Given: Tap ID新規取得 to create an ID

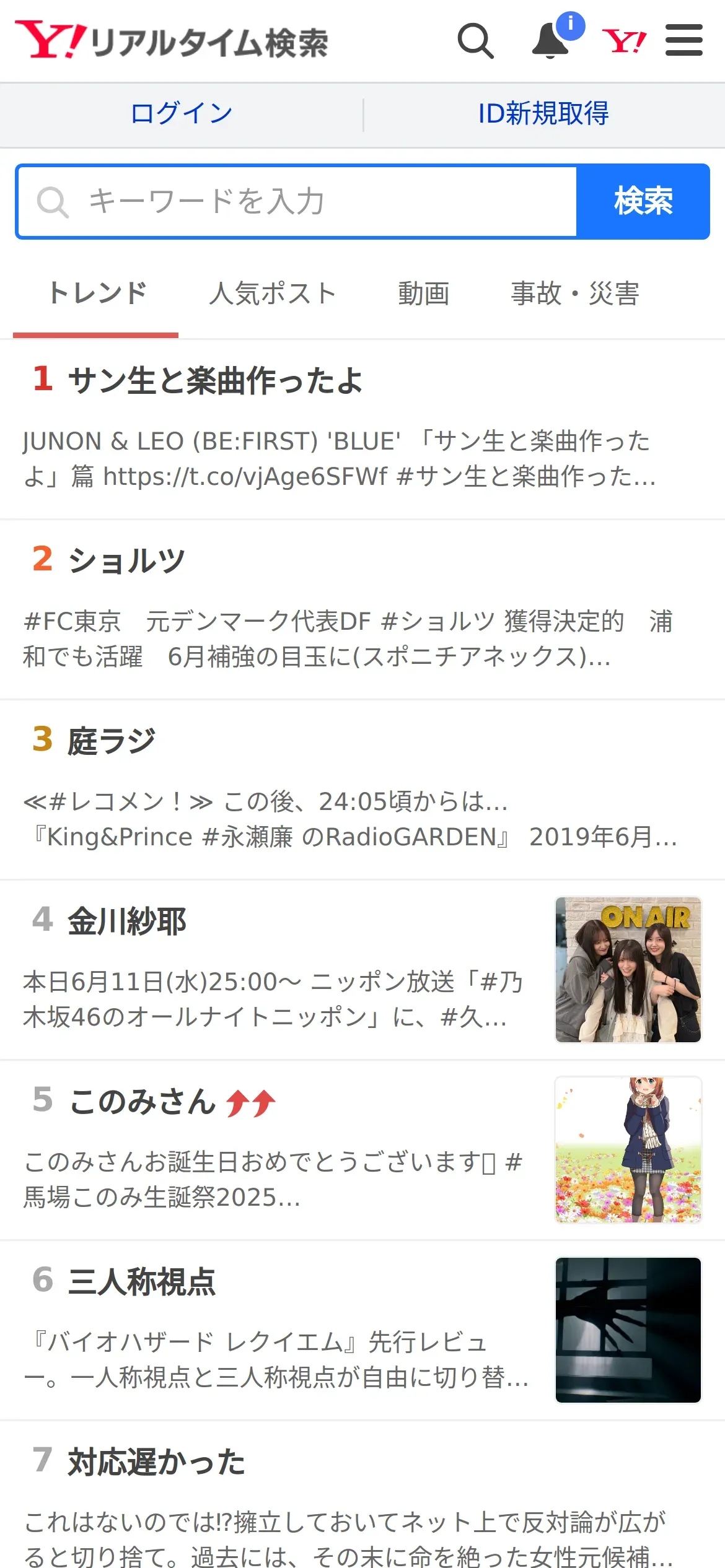Looking at the screenshot, I should 543,114.
